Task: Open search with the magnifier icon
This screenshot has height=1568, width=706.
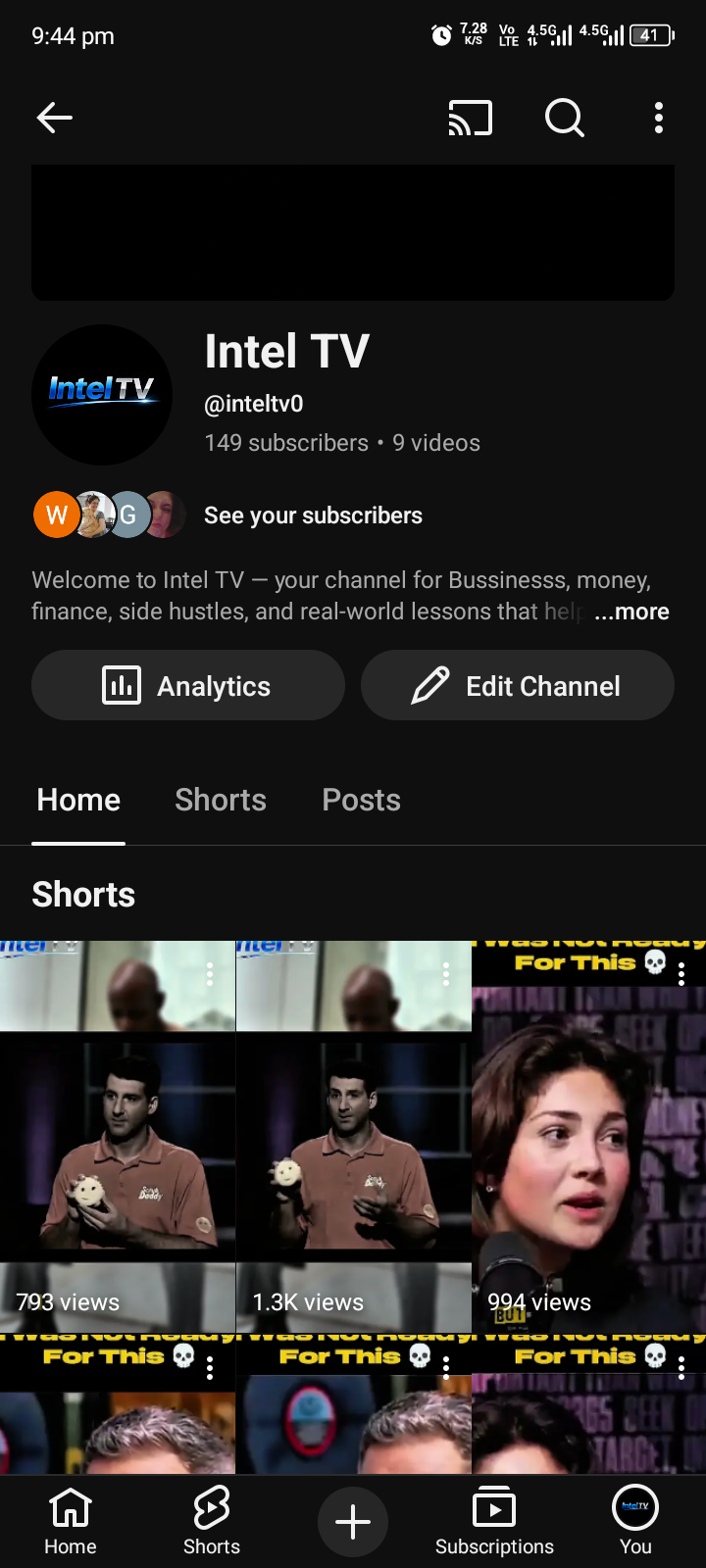Action: [565, 118]
